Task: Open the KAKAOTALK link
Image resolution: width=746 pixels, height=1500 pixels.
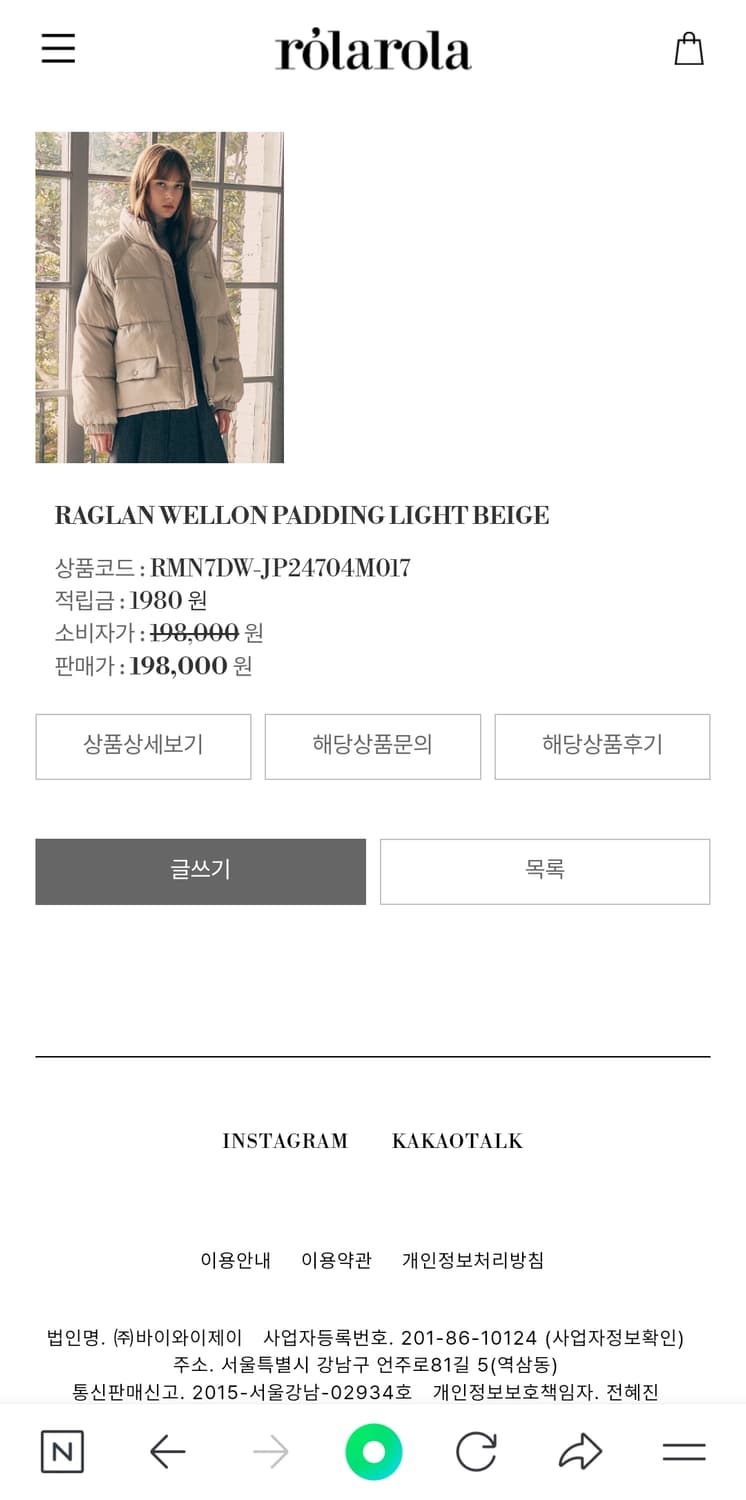Action: click(456, 1140)
